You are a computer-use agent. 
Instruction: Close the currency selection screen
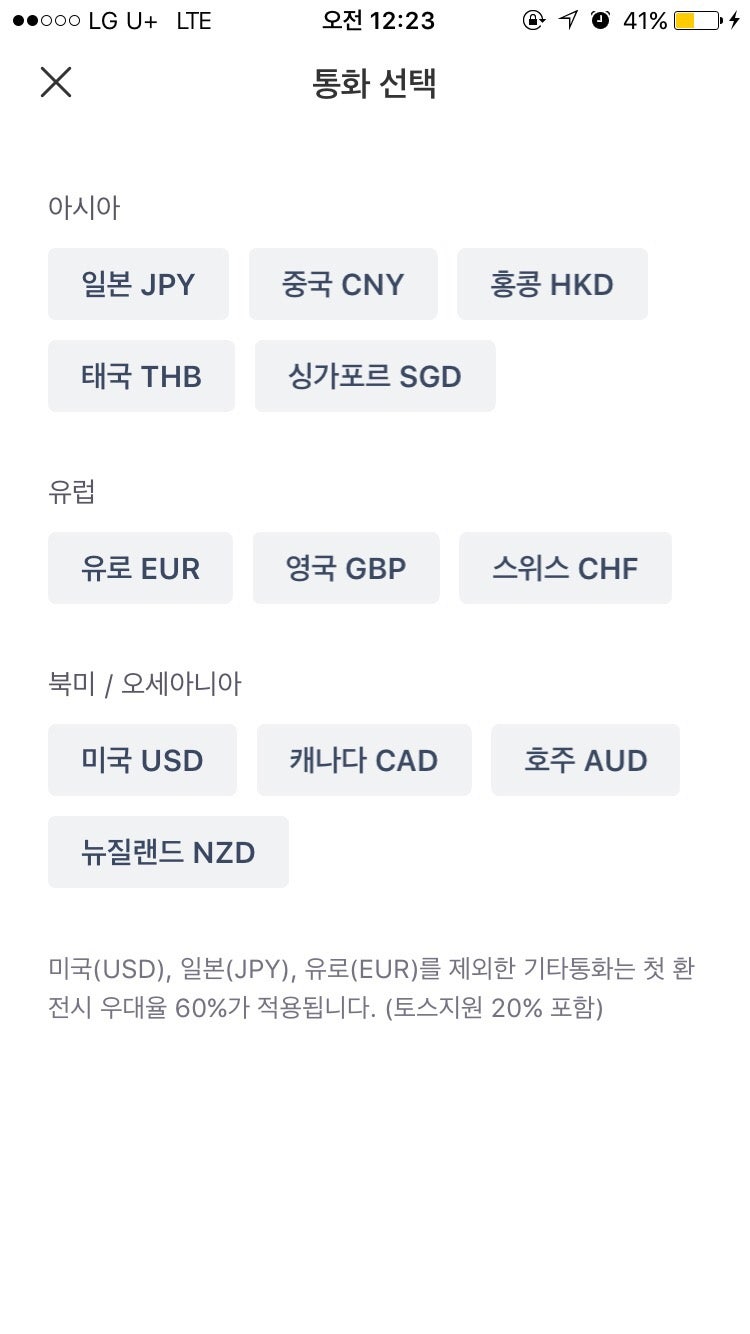(56, 83)
